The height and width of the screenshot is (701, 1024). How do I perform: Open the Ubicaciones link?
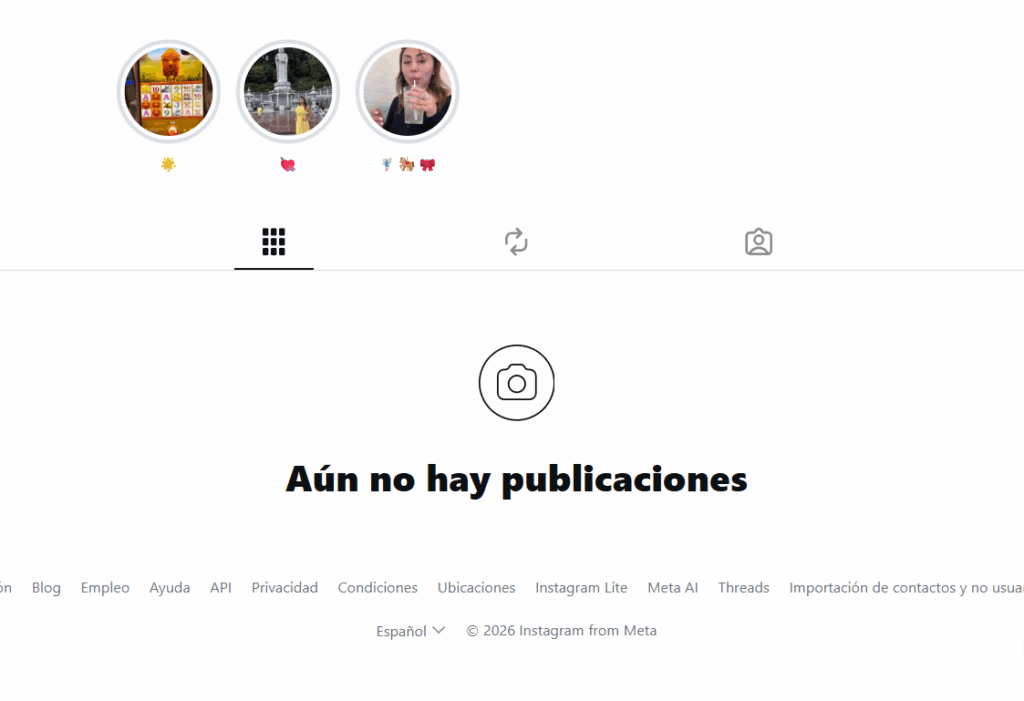476,588
